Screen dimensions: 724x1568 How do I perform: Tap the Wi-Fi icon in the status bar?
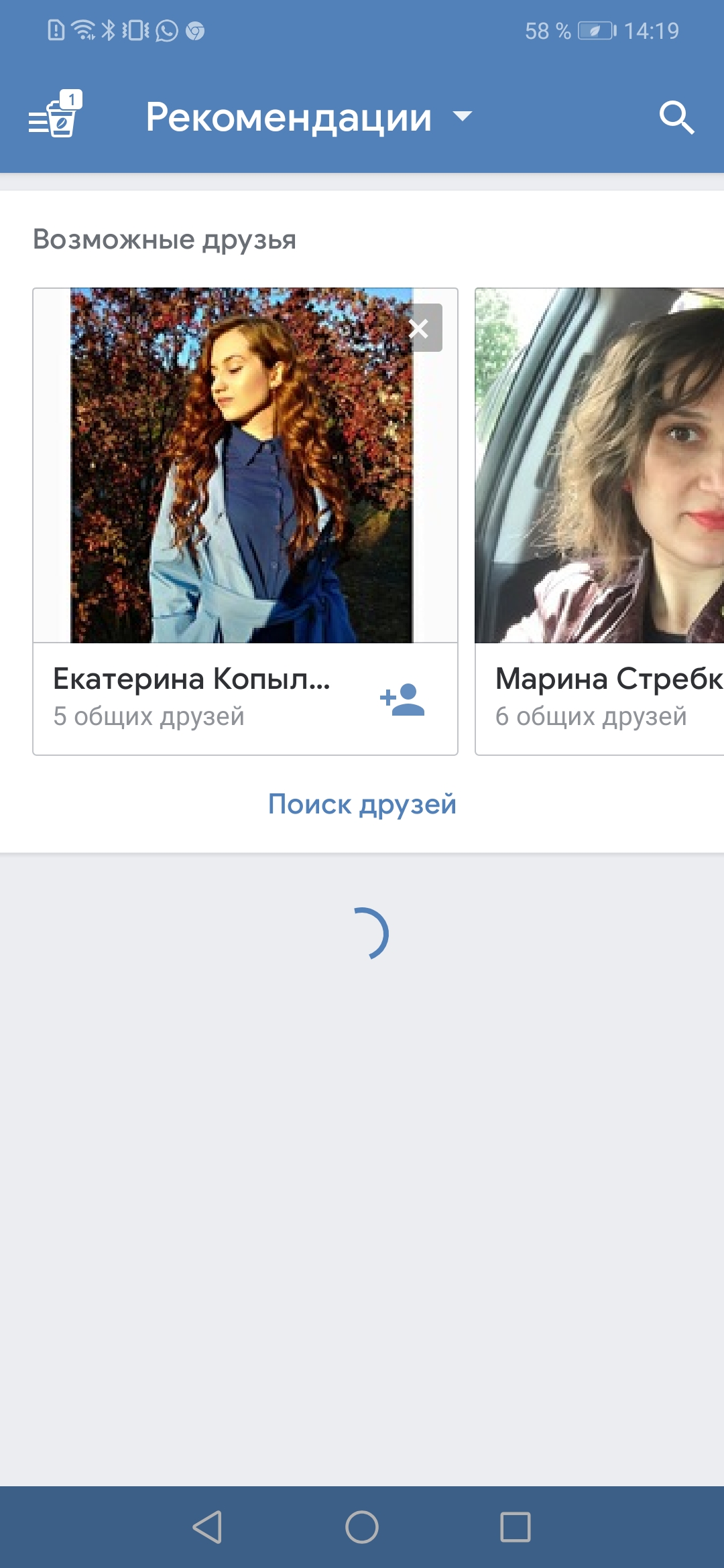(x=82, y=29)
